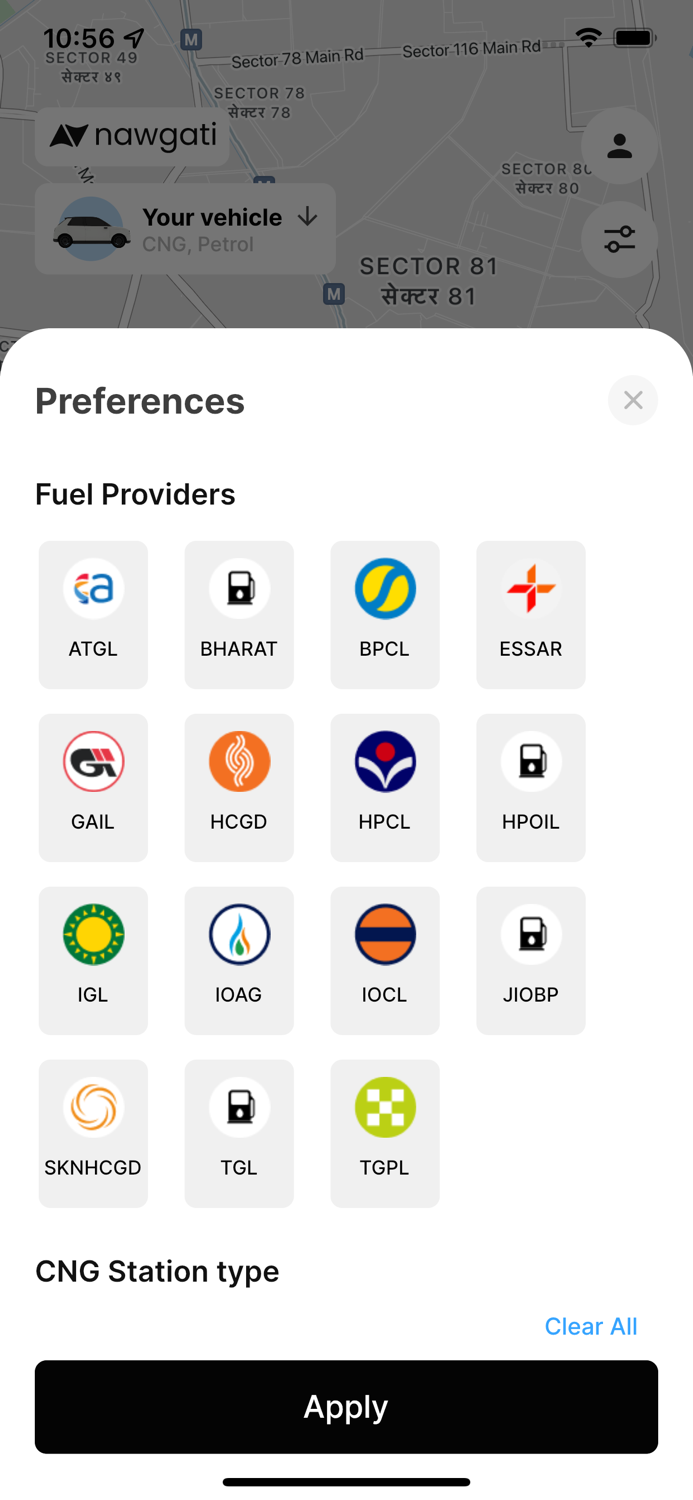
Task: Select TGPL fuel provider
Action: pyautogui.click(x=385, y=1133)
